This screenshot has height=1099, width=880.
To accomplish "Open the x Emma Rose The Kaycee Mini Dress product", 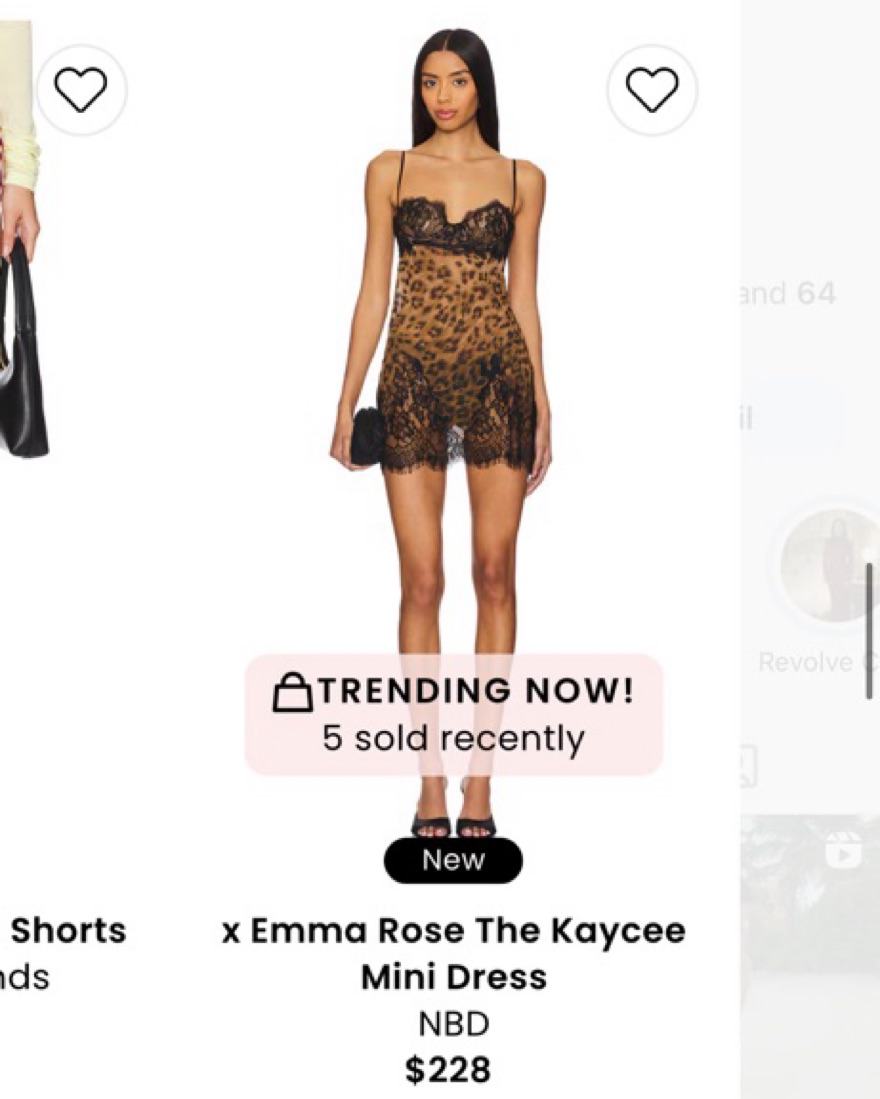I will click(453, 952).
